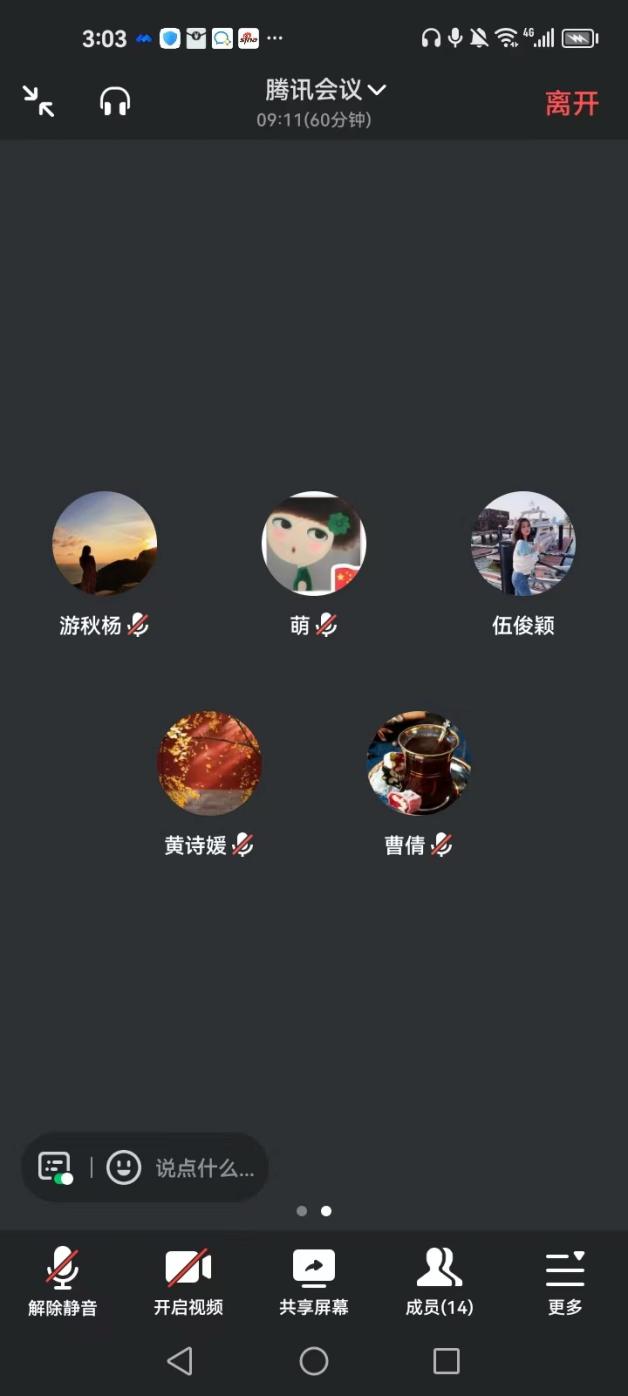Minimize the meeting window

coord(38,101)
